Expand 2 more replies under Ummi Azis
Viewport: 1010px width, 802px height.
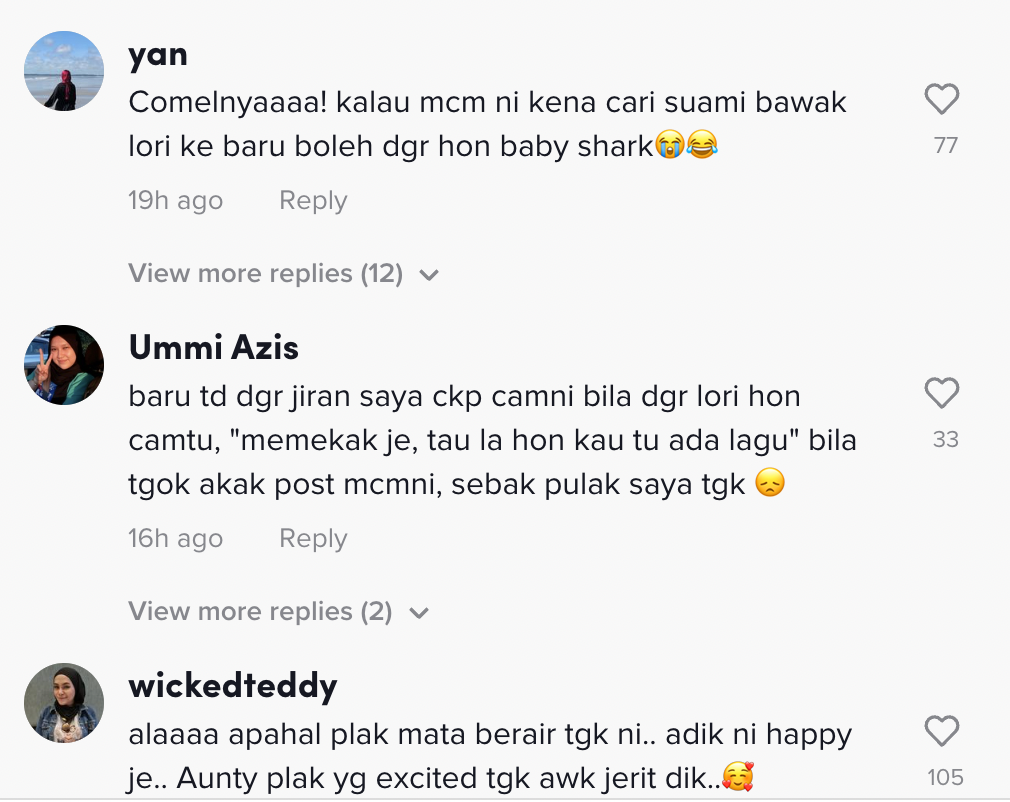278,612
